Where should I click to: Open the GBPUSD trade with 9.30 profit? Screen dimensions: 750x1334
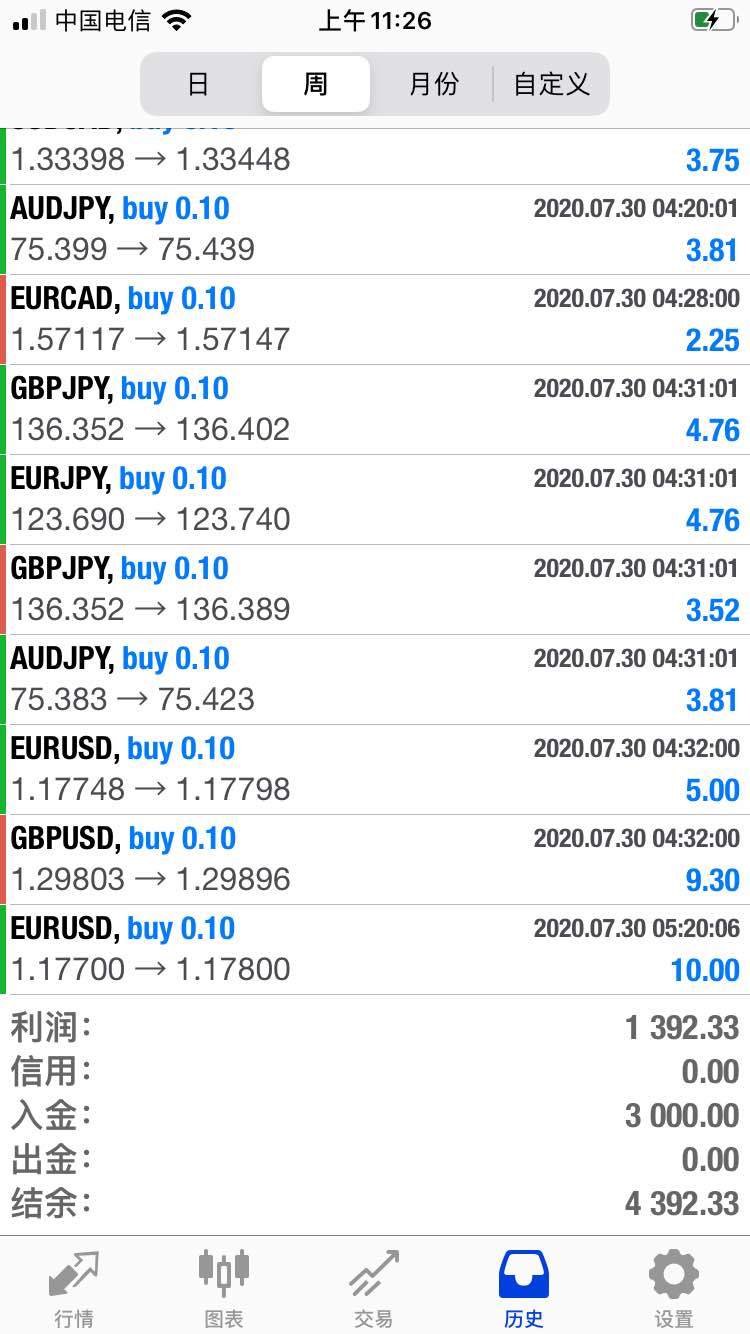(375, 860)
